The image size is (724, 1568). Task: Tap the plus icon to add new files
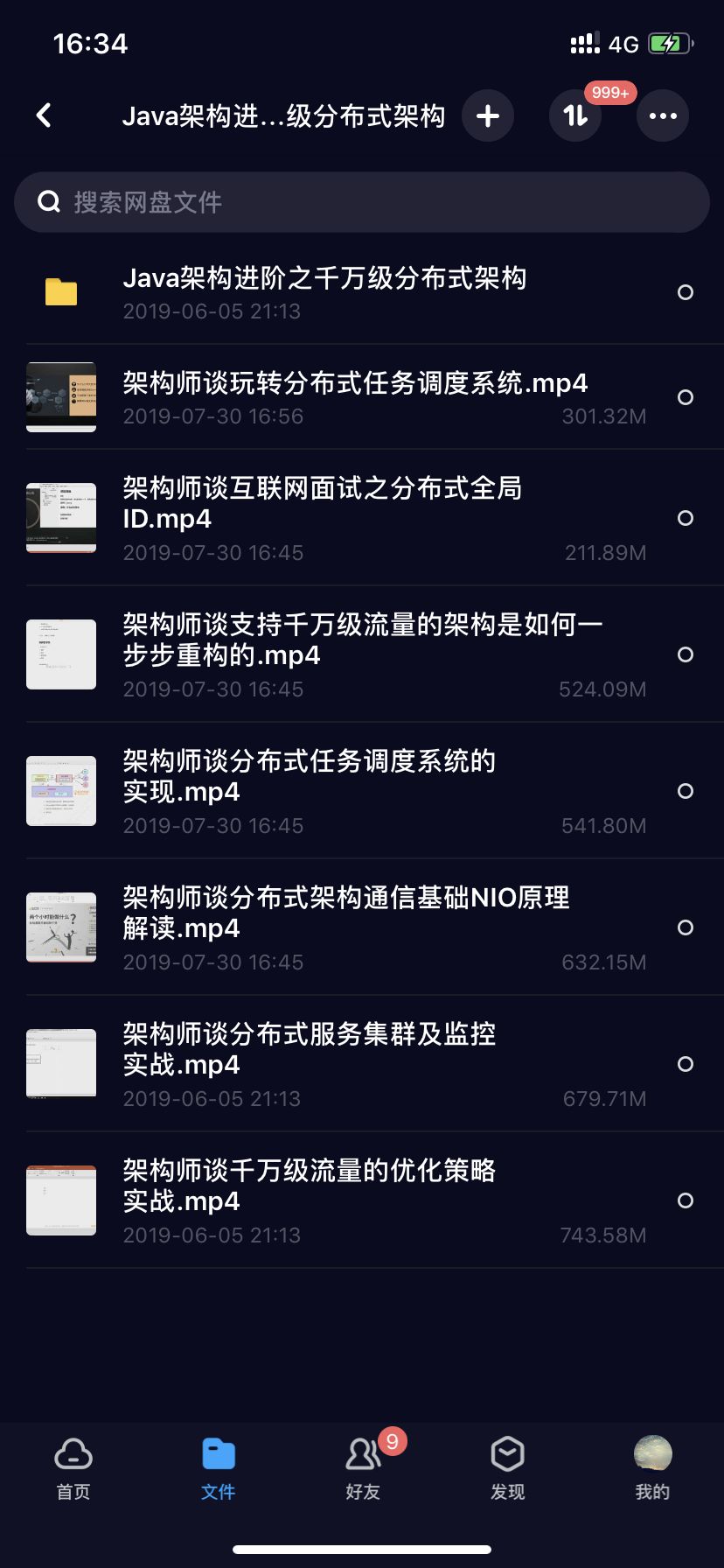click(488, 115)
